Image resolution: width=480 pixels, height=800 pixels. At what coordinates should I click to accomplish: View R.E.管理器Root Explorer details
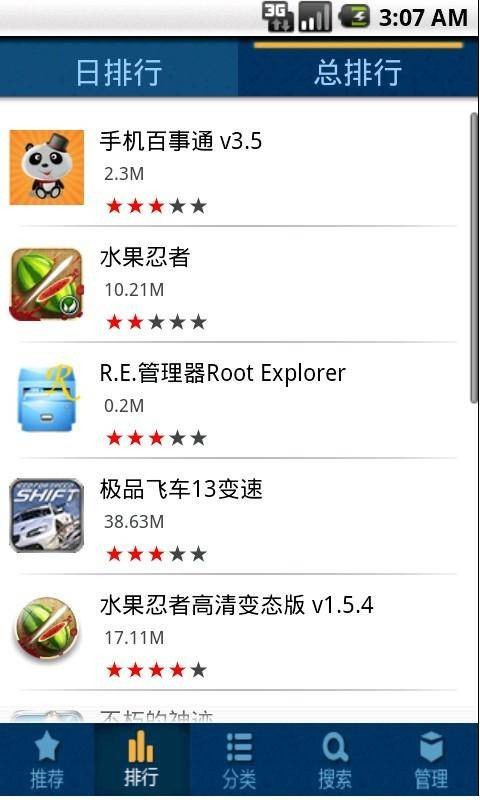coord(235,401)
